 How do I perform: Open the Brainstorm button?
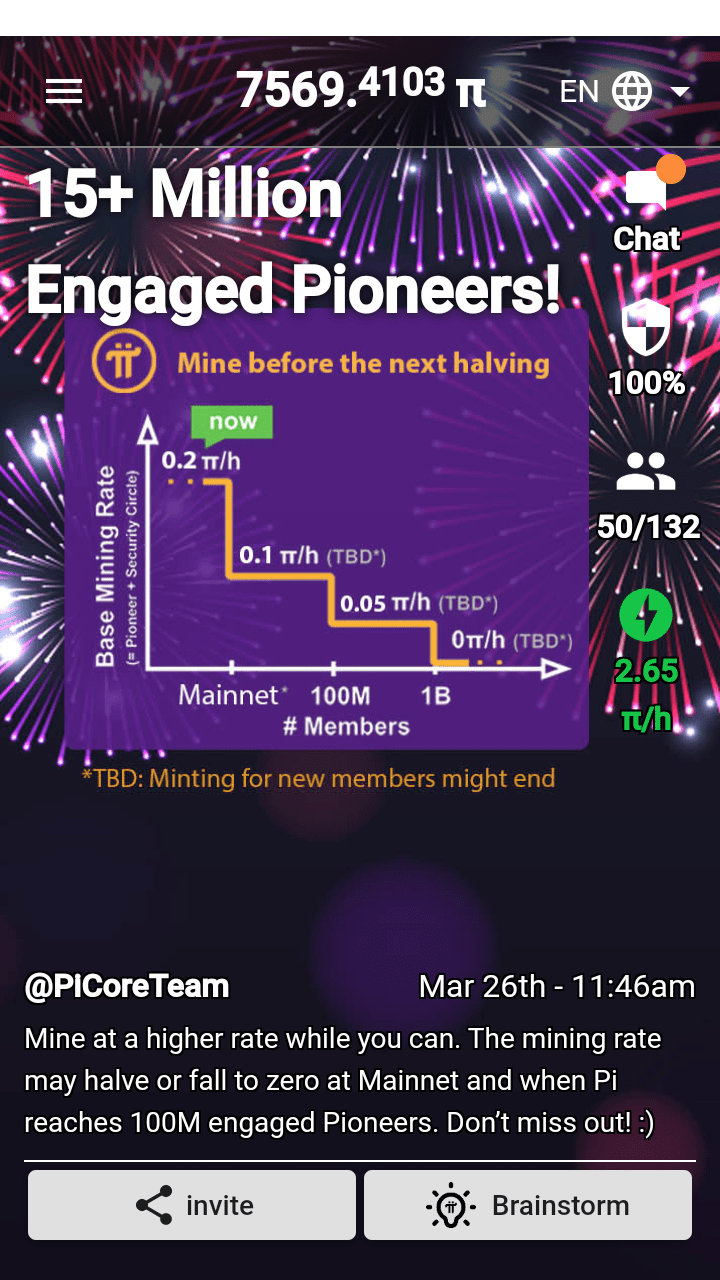pyautogui.click(x=528, y=1205)
